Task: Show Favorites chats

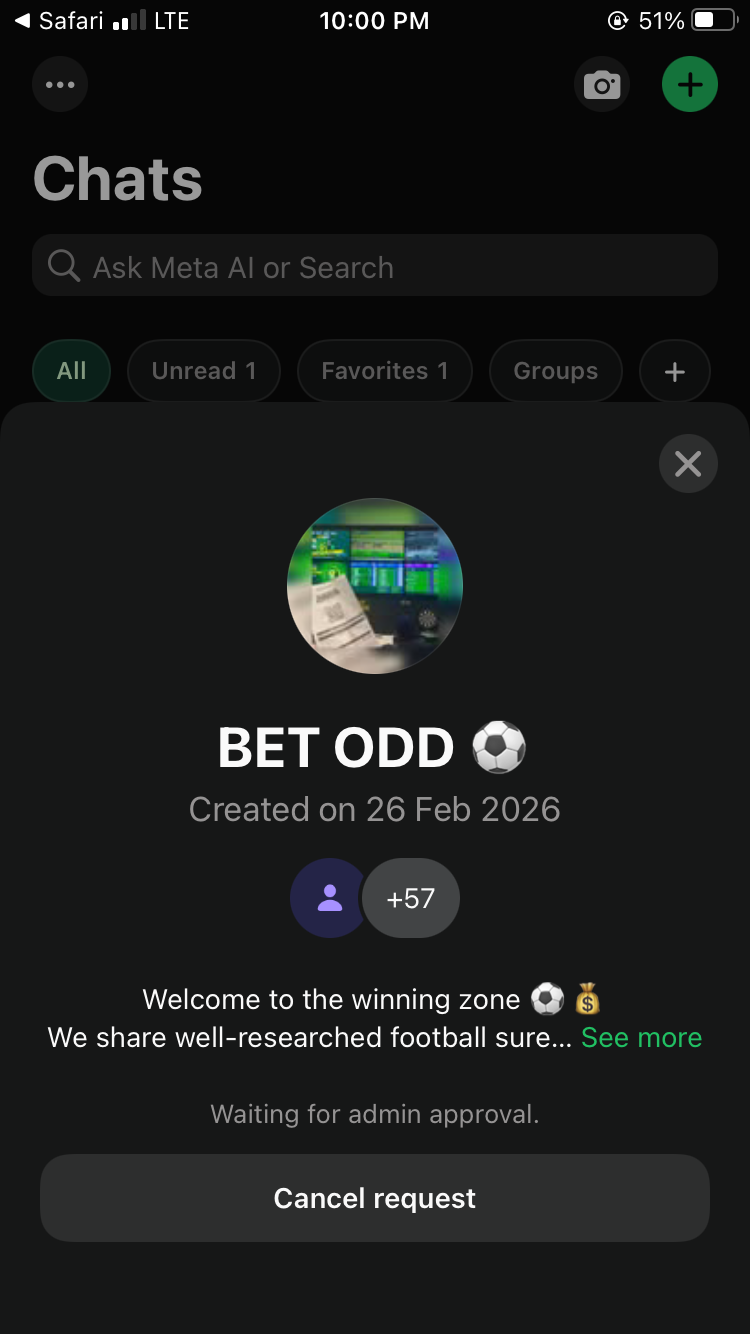Action: (384, 371)
